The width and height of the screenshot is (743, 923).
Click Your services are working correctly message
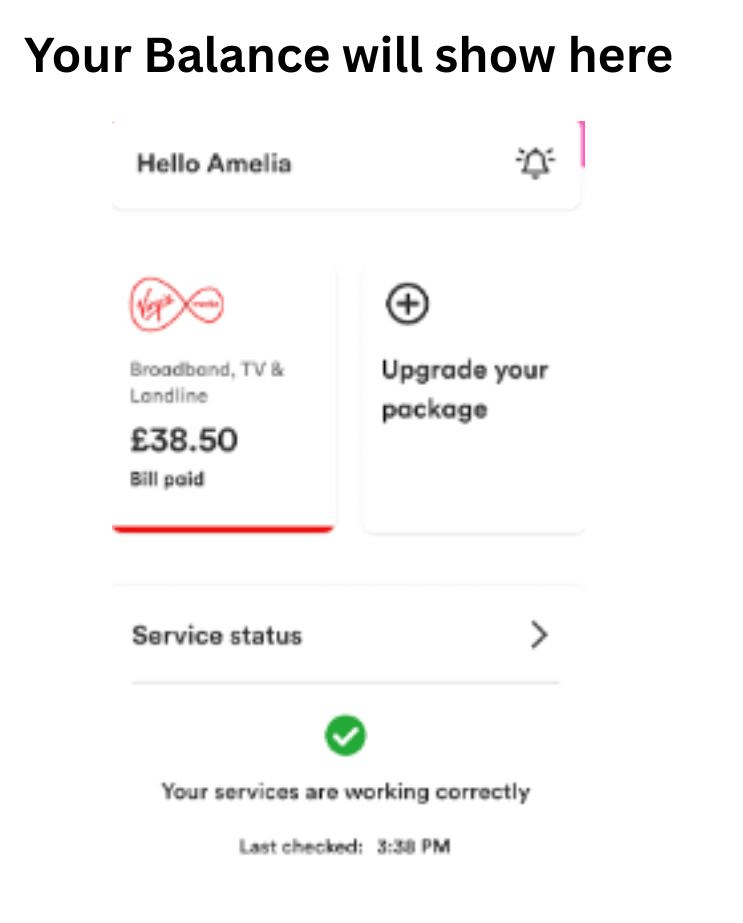[345, 791]
